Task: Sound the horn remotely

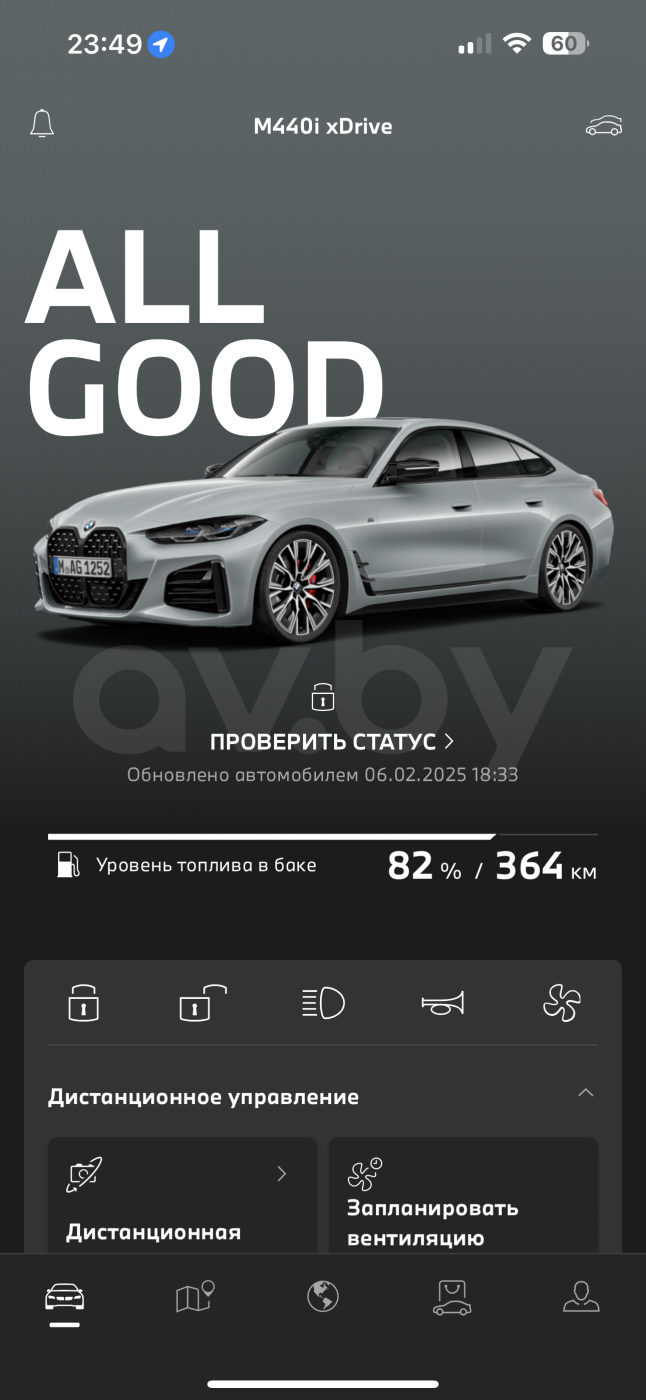Action: click(442, 1002)
